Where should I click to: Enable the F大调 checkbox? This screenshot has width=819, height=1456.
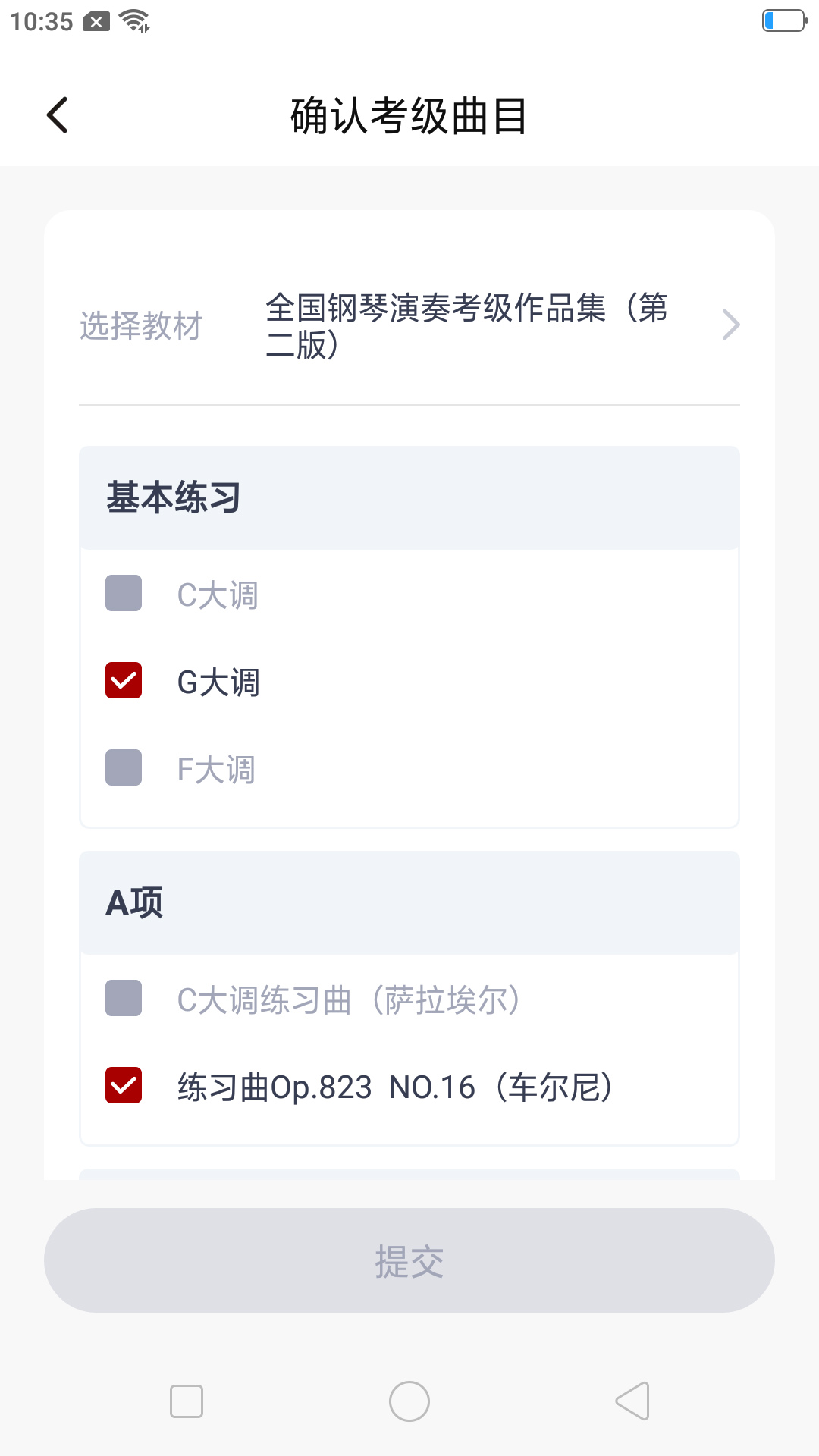[124, 769]
